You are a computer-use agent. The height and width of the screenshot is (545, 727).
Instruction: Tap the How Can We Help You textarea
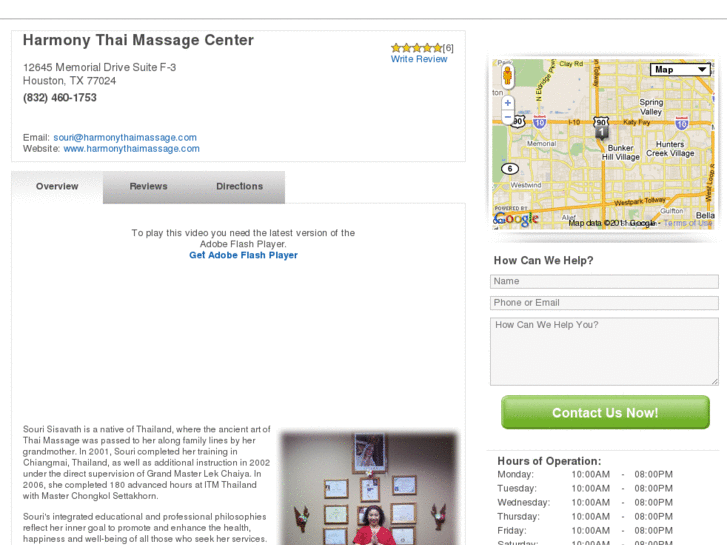[604, 351]
